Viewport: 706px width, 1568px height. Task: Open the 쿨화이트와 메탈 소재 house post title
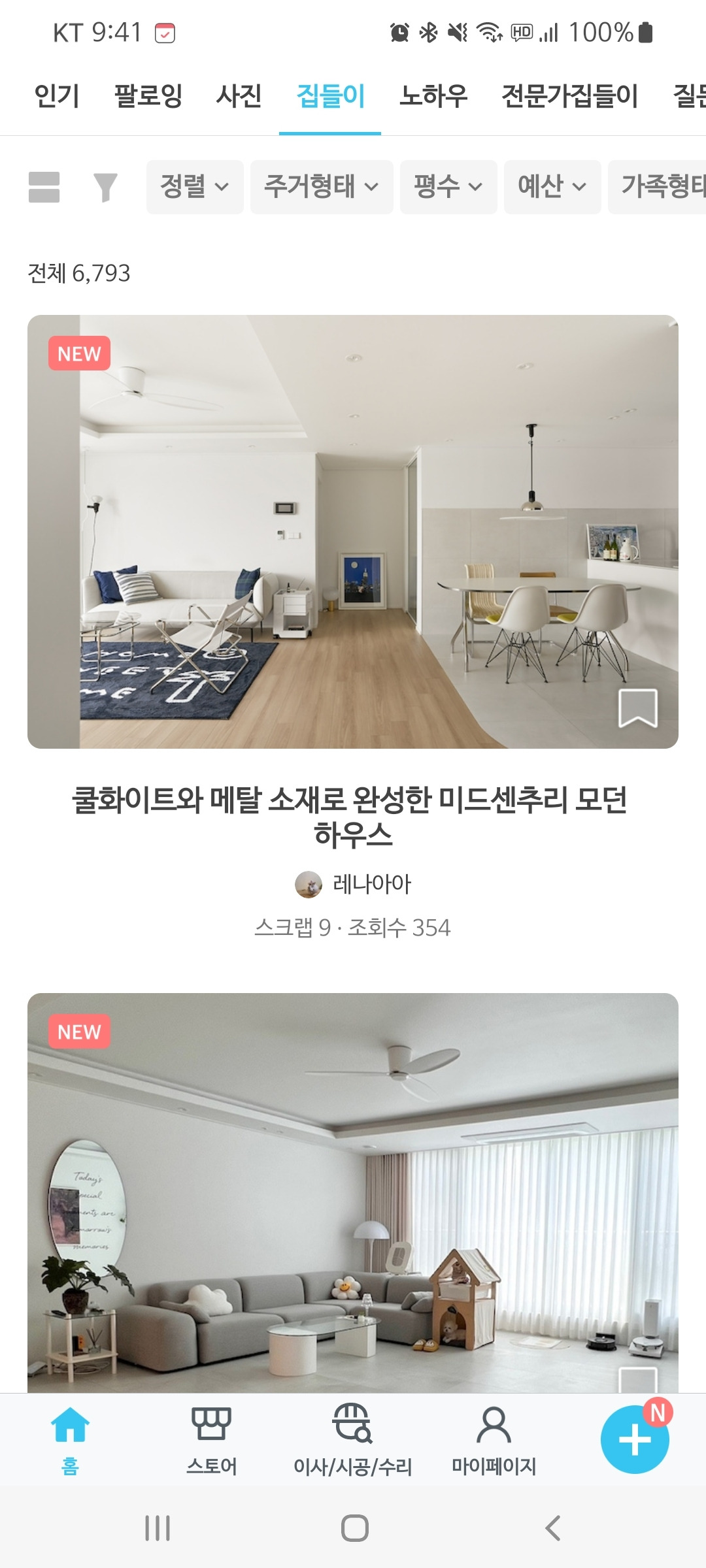[x=353, y=821]
